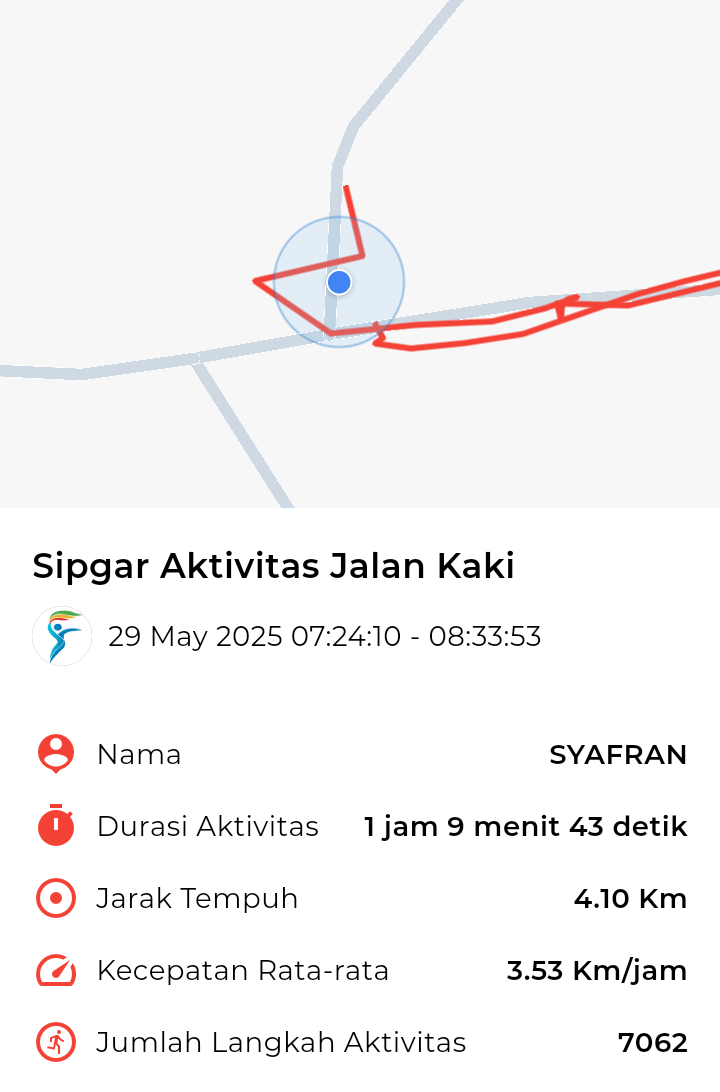This screenshot has width=720, height=1092.
Task: Click the average speed value 3.53 Km/jam
Action: click(597, 970)
